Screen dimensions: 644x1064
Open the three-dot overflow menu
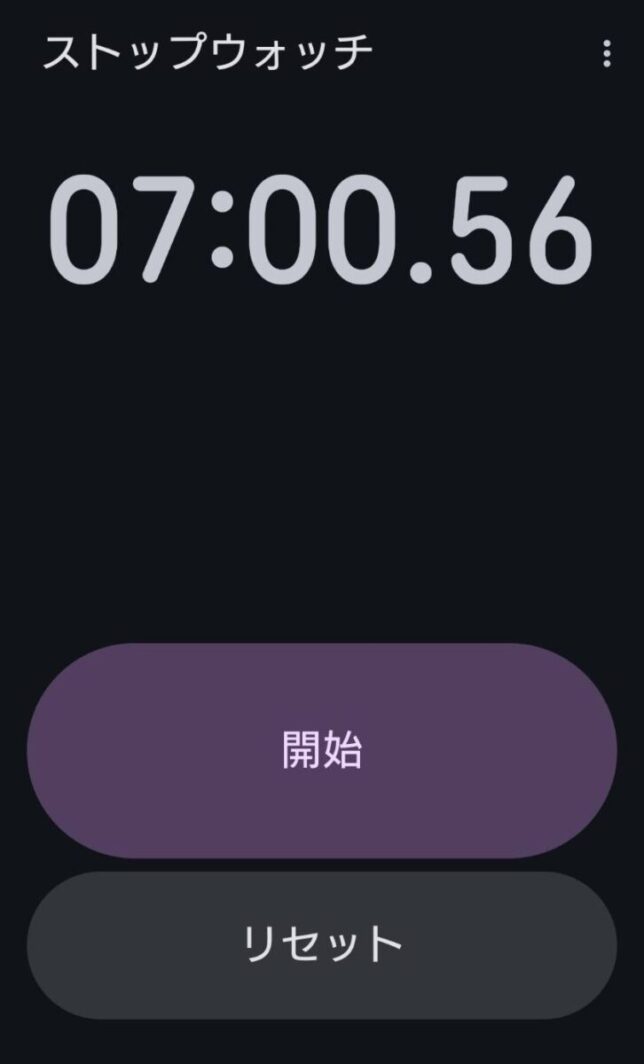[607, 55]
